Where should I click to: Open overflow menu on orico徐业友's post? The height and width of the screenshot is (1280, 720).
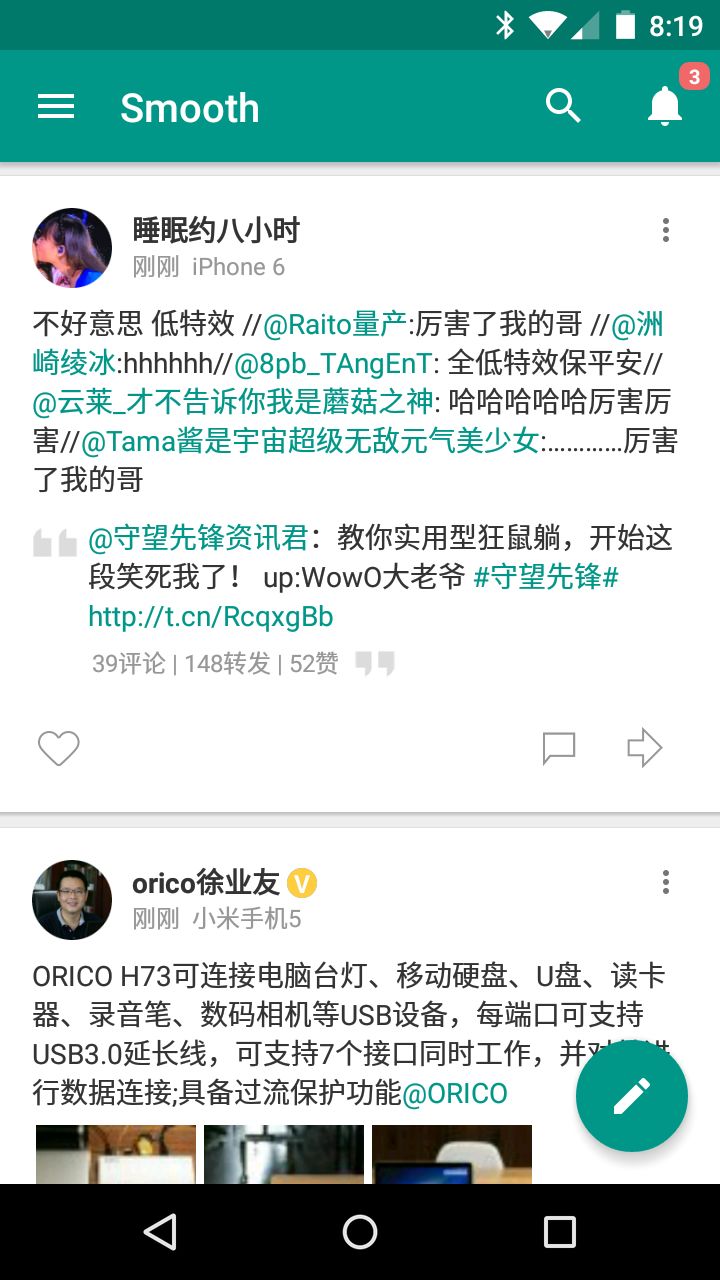(x=665, y=882)
